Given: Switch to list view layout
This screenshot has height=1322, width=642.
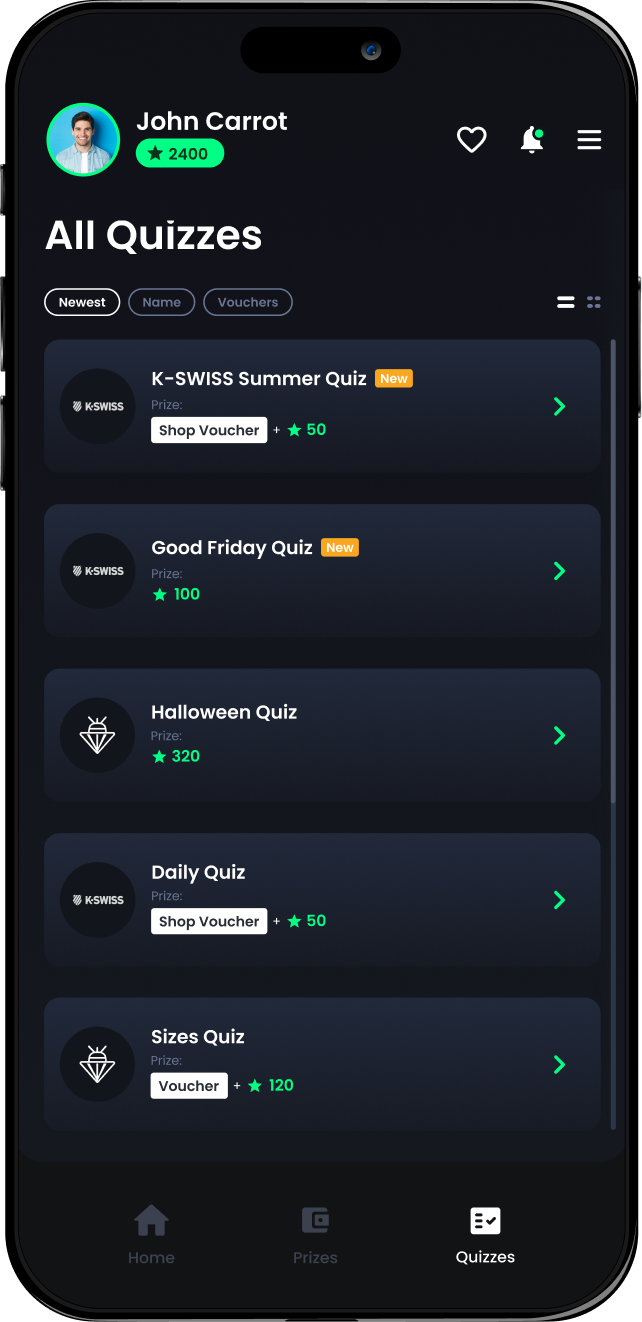Looking at the screenshot, I should [566, 302].
